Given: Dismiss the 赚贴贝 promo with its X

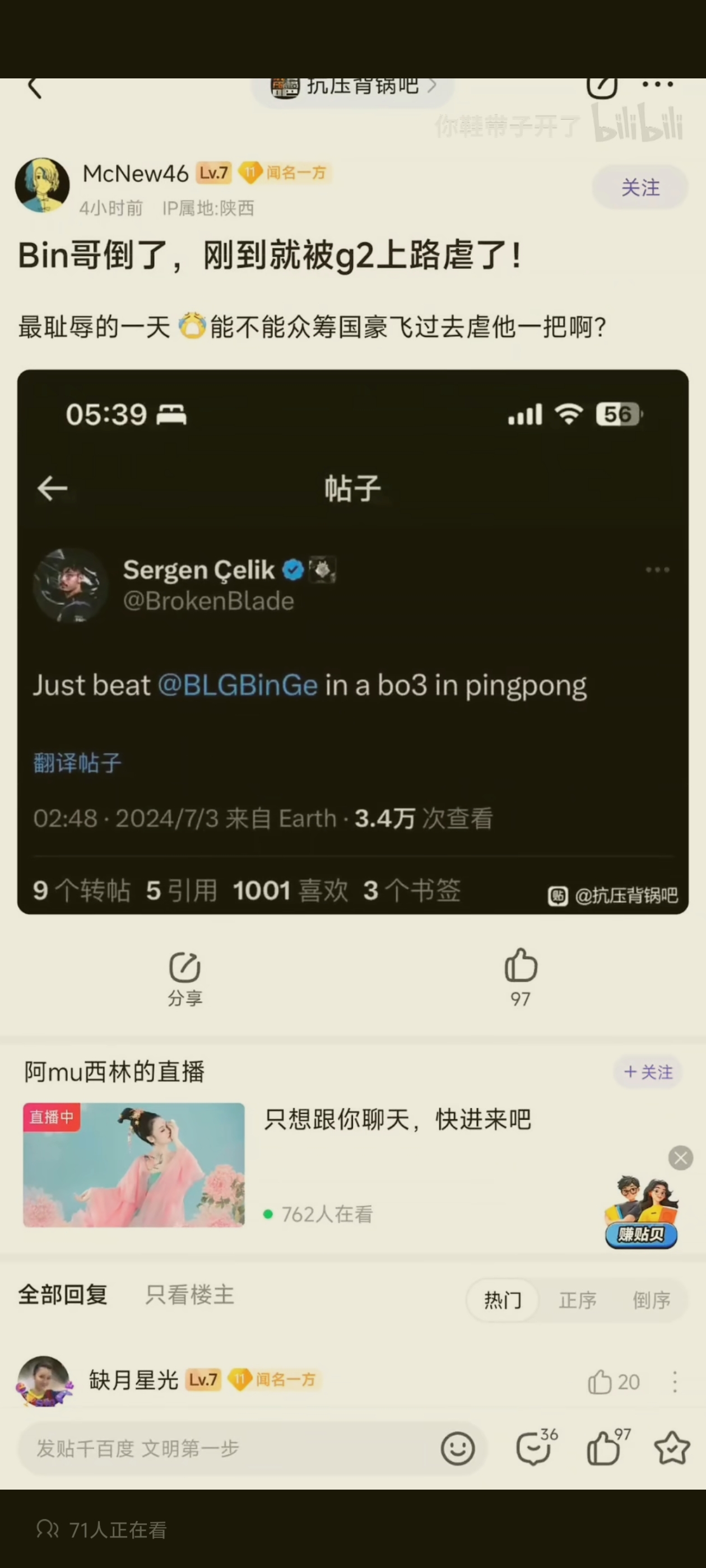Looking at the screenshot, I should [680, 1157].
